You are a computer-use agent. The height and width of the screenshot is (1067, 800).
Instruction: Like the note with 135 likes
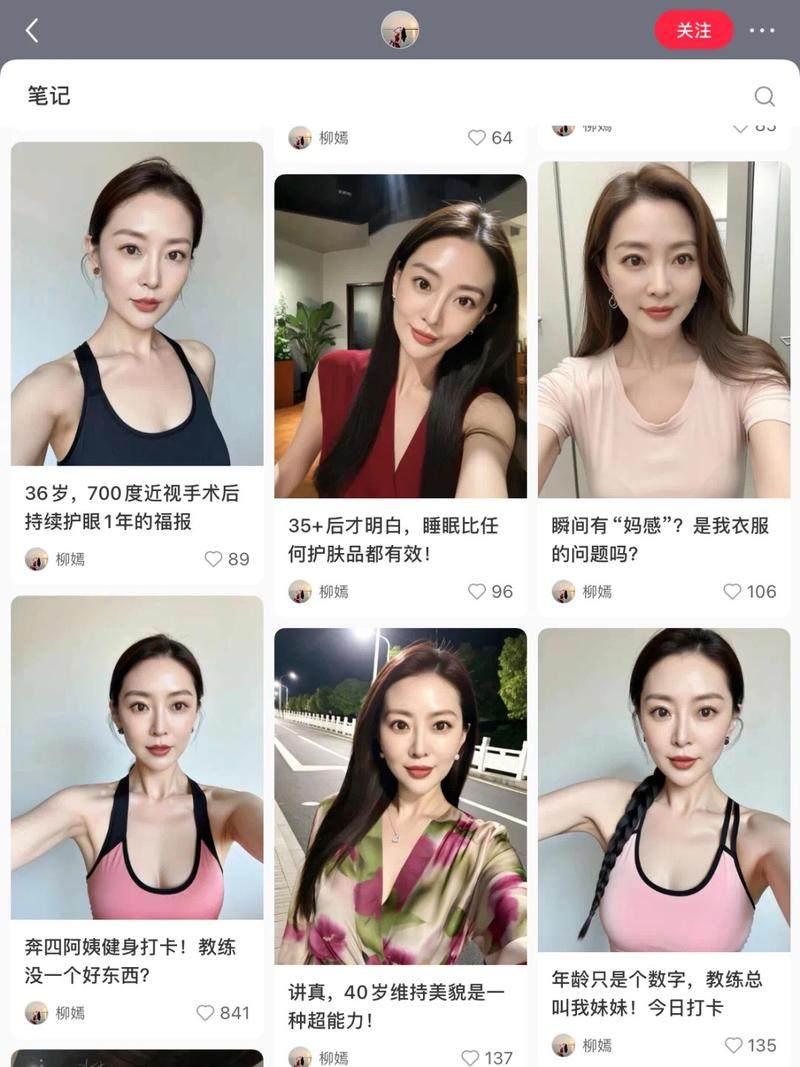click(x=734, y=1045)
